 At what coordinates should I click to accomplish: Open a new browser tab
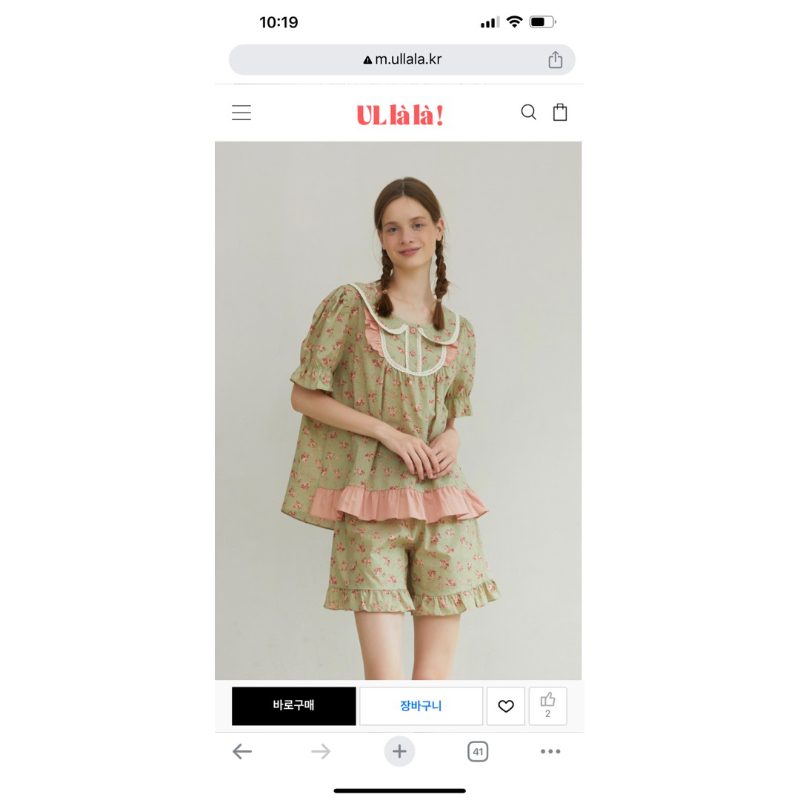[399, 752]
